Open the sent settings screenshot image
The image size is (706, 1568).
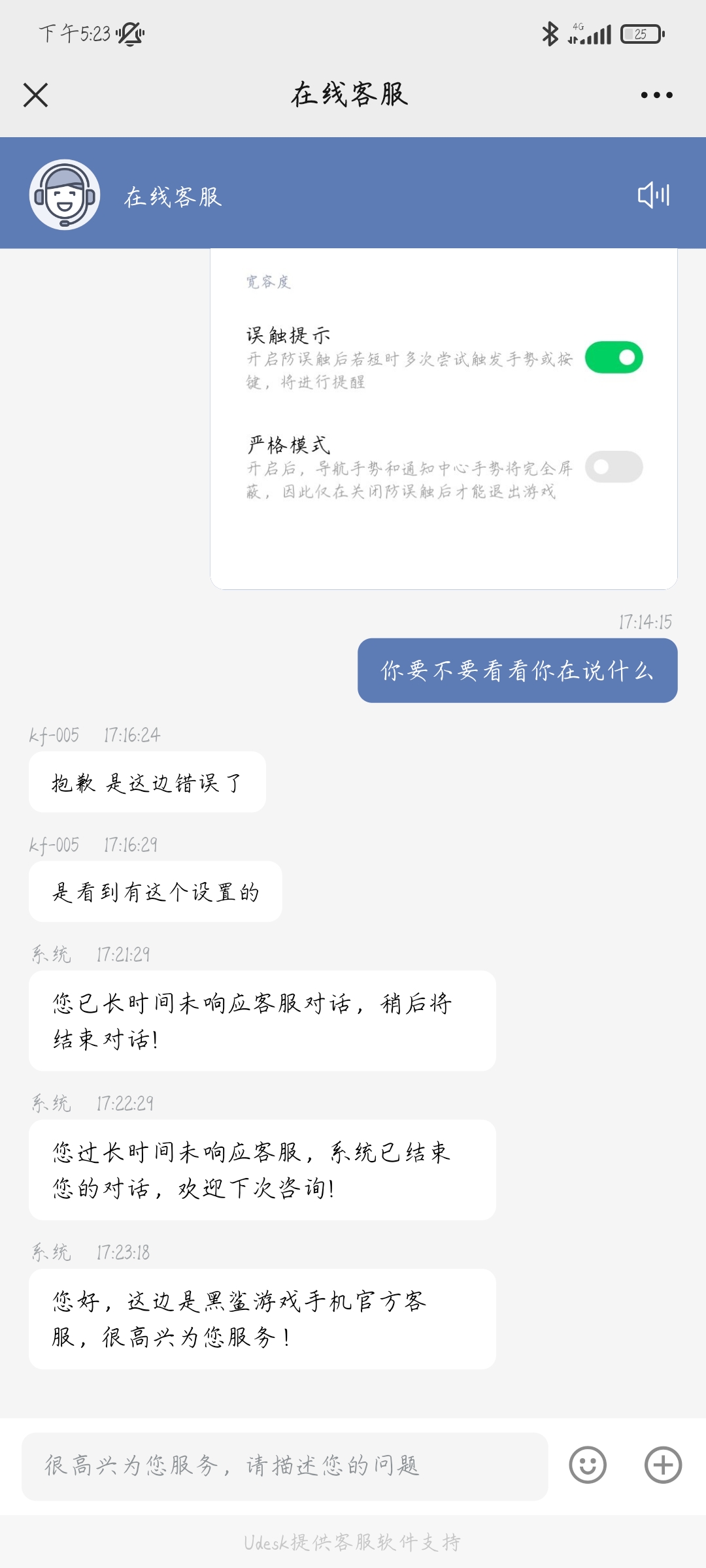click(x=443, y=418)
